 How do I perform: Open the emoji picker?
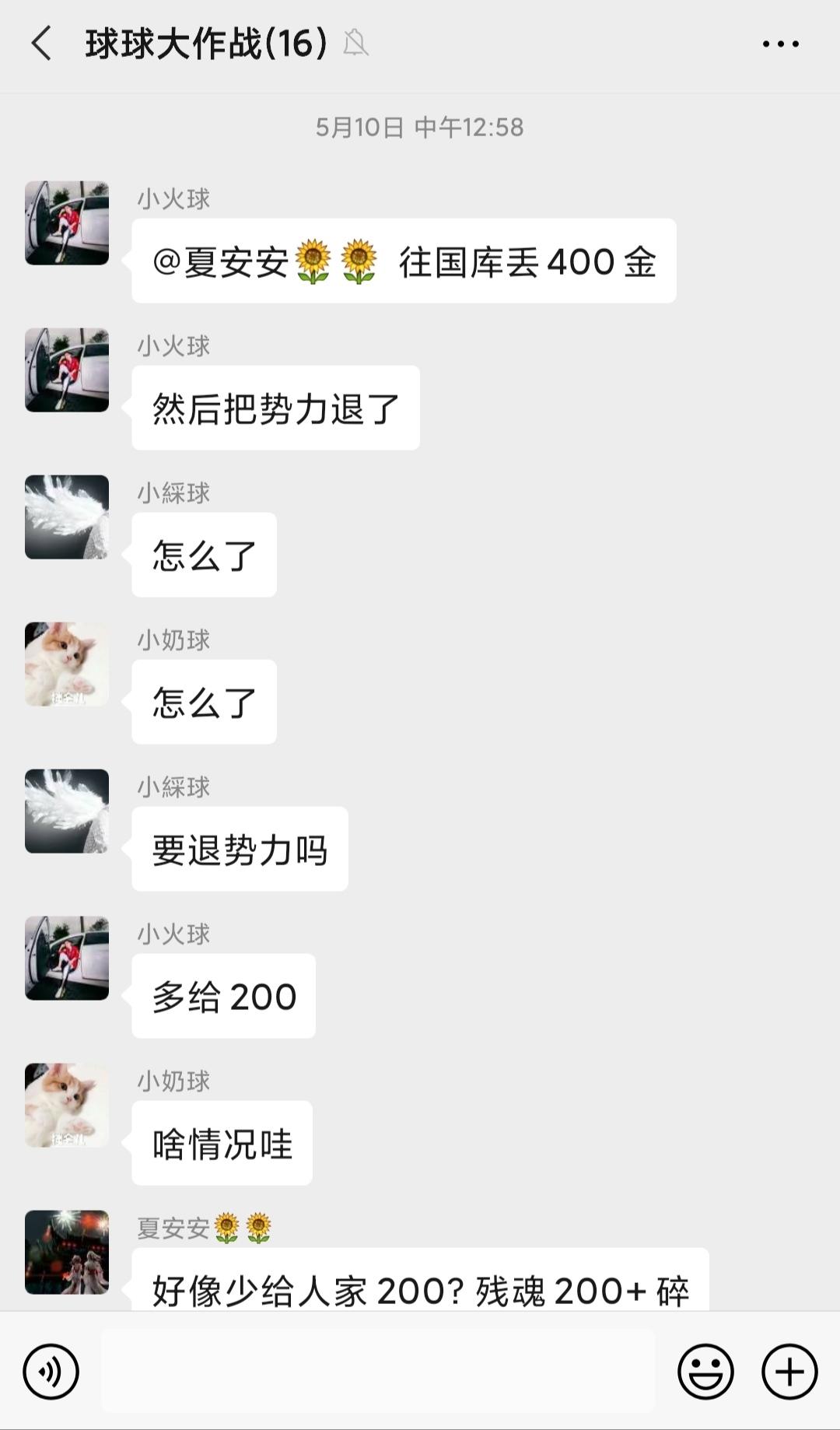[705, 1371]
